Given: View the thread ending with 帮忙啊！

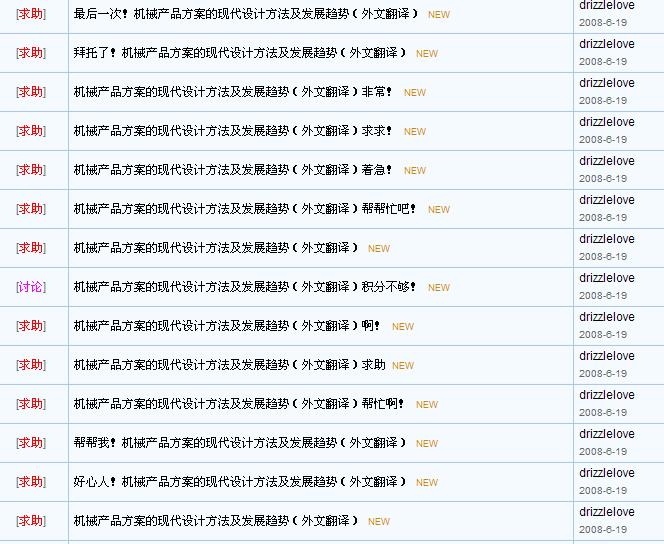Looking at the screenshot, I should tap(240, 404).
